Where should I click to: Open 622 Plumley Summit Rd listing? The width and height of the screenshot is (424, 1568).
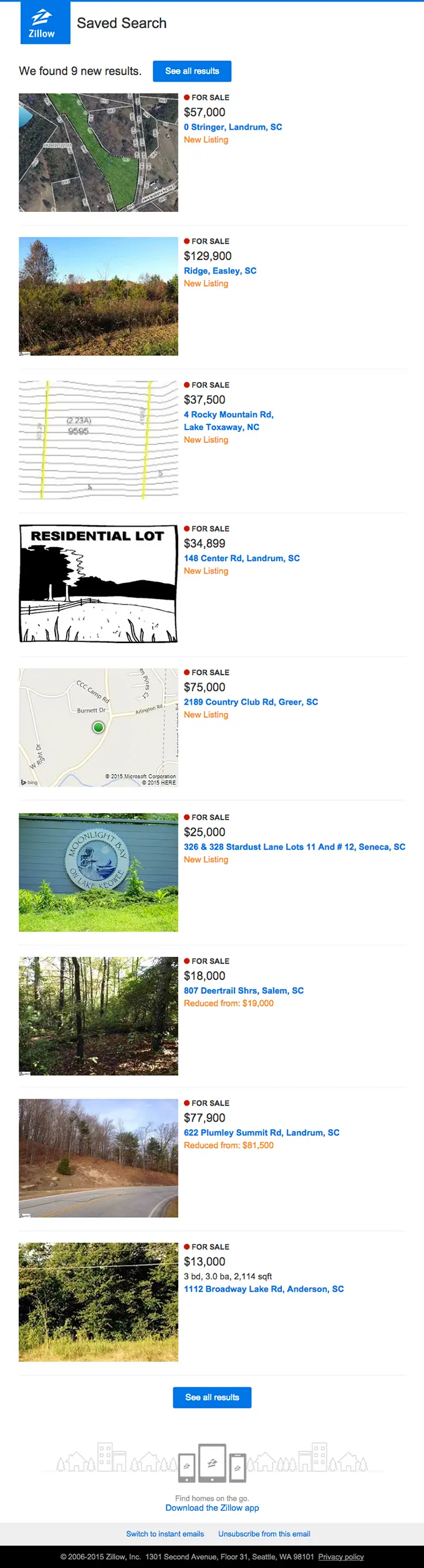pos(261,1133)
